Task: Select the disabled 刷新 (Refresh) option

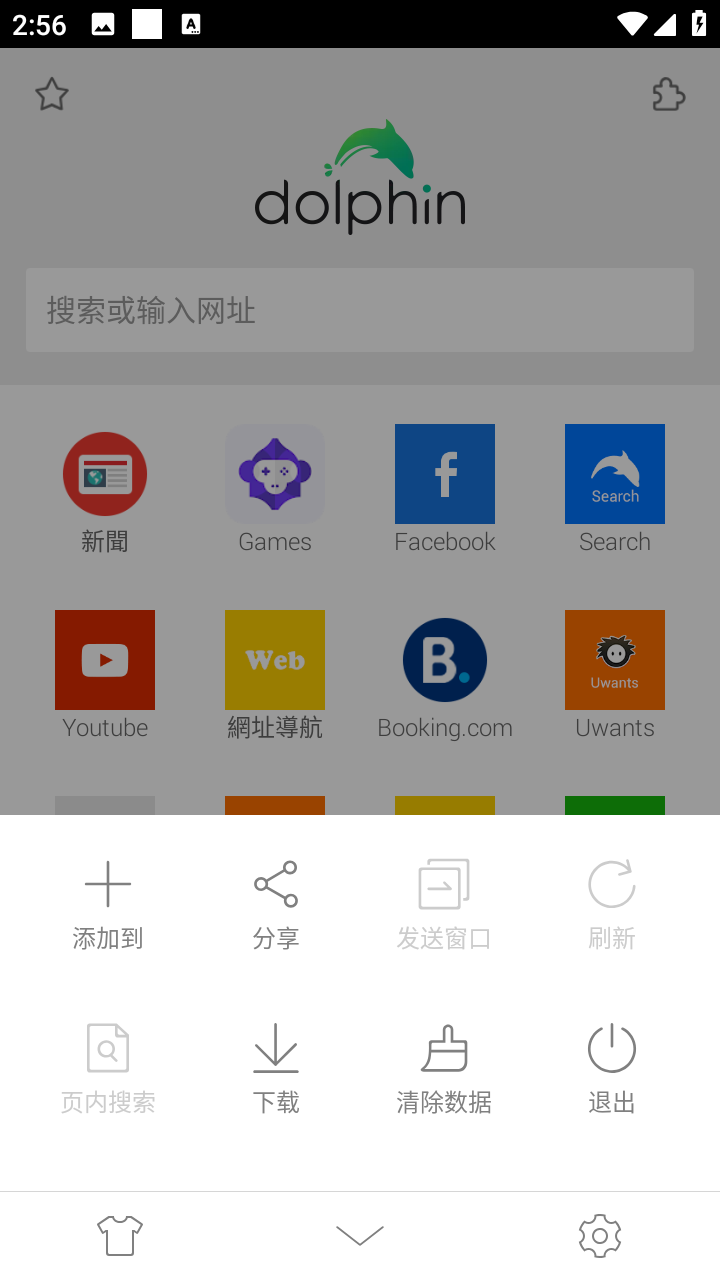Action: [x=612, y=898]
